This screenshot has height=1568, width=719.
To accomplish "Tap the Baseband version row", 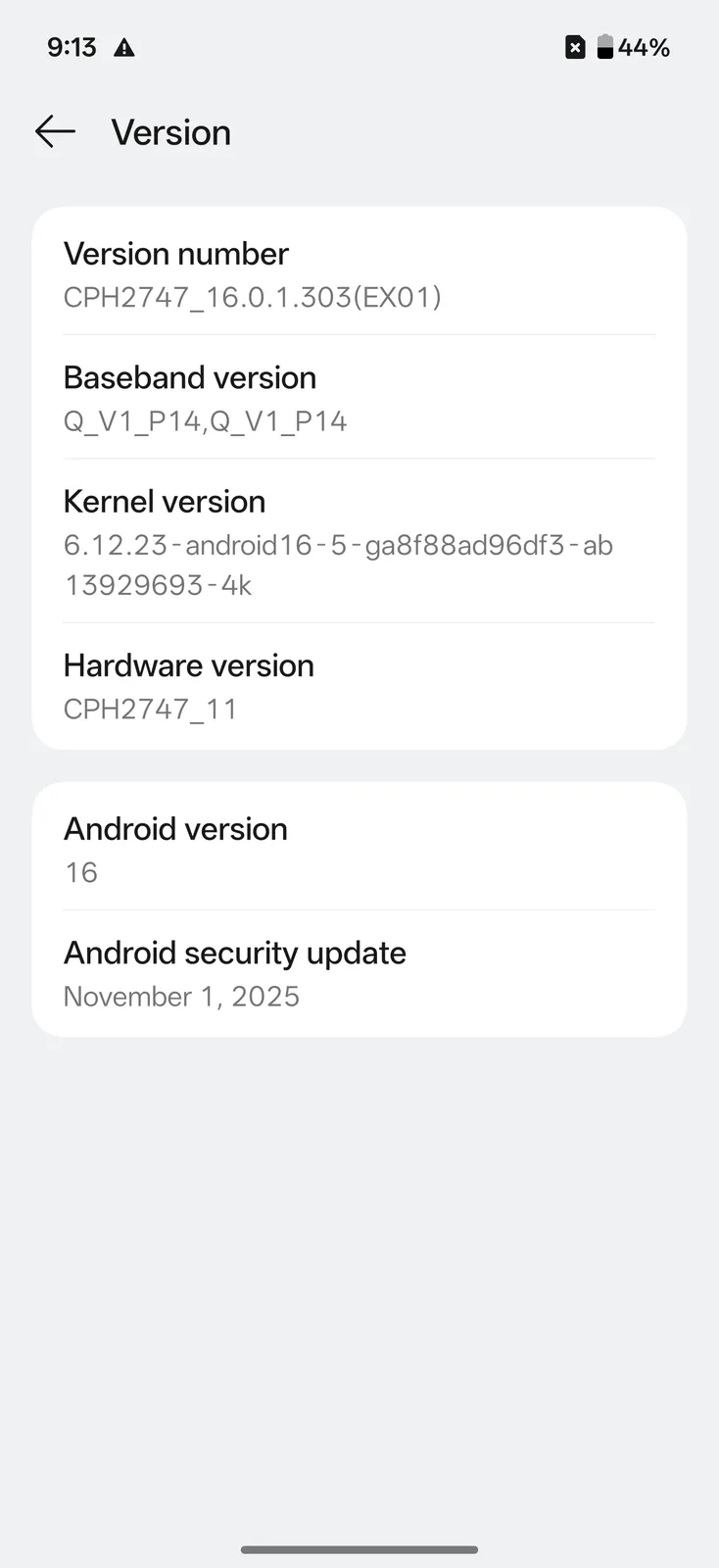I will pyautogui.click(x=359, y=398).
